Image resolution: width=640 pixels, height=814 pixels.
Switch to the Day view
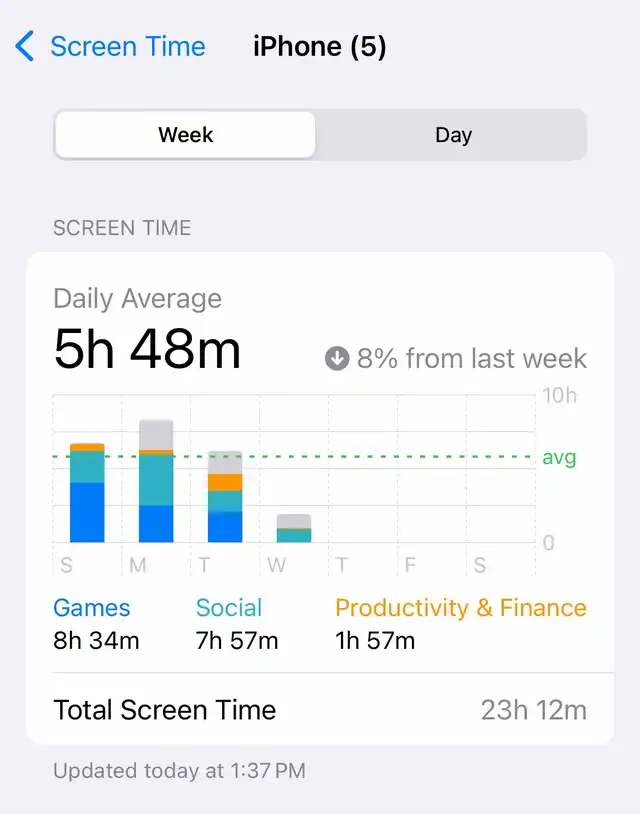(452, 135)
